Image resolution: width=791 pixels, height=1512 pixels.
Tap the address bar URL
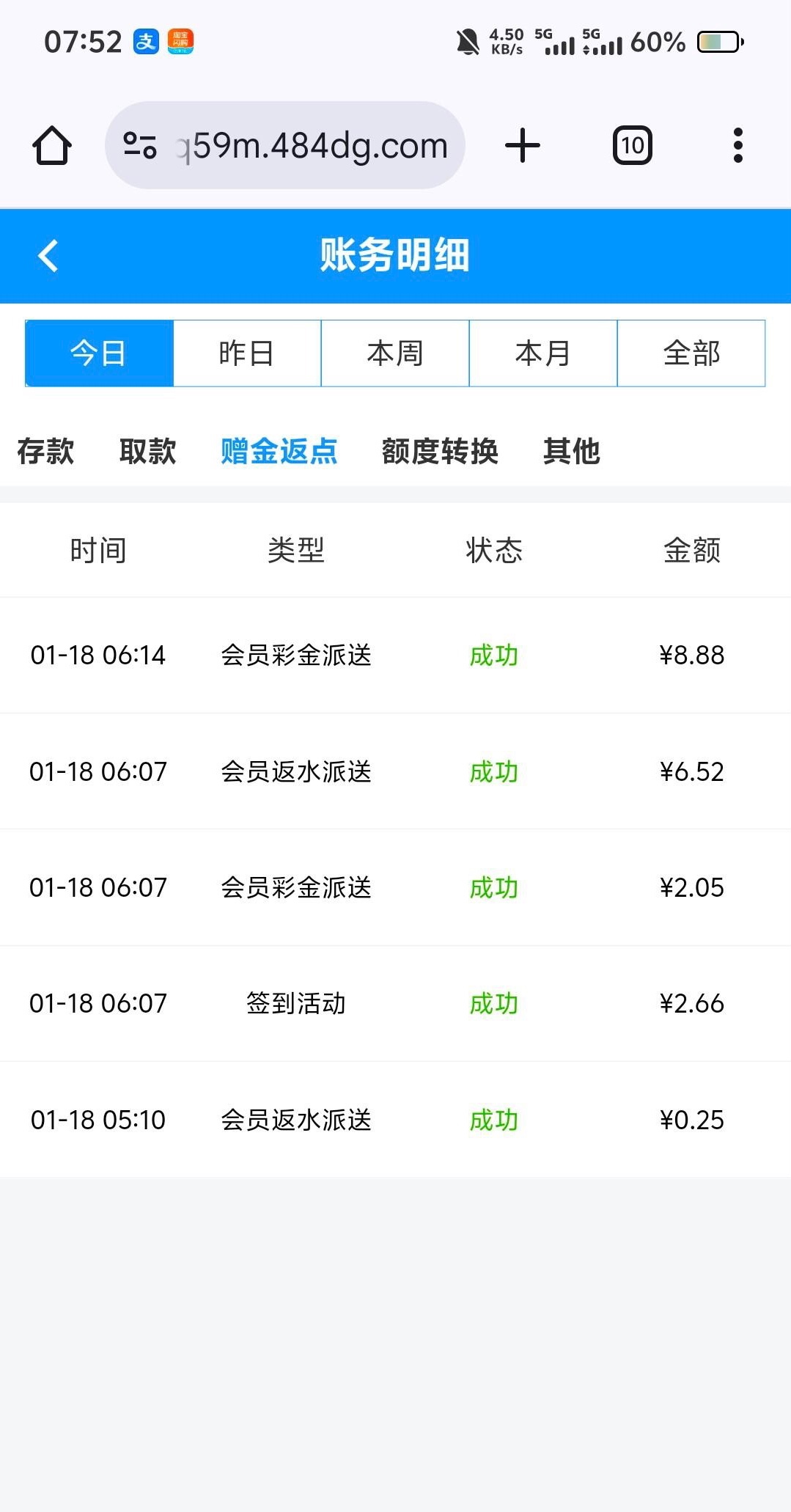[312, 146]
